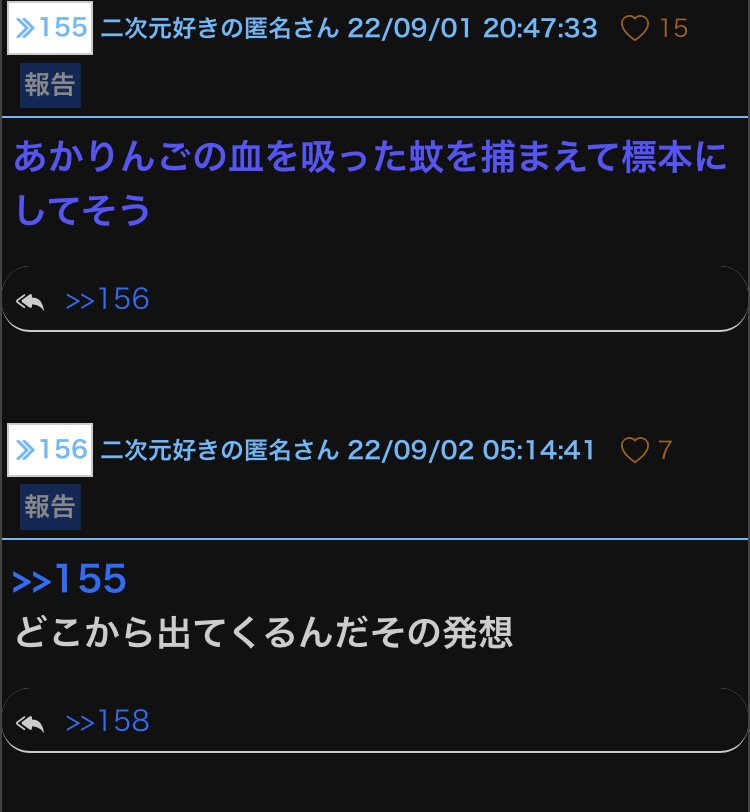Viewport: 750px width, 812px height.
Task: Report post 156 with the 報告 button
Action: pyautogui.click(x=50, y=506)
